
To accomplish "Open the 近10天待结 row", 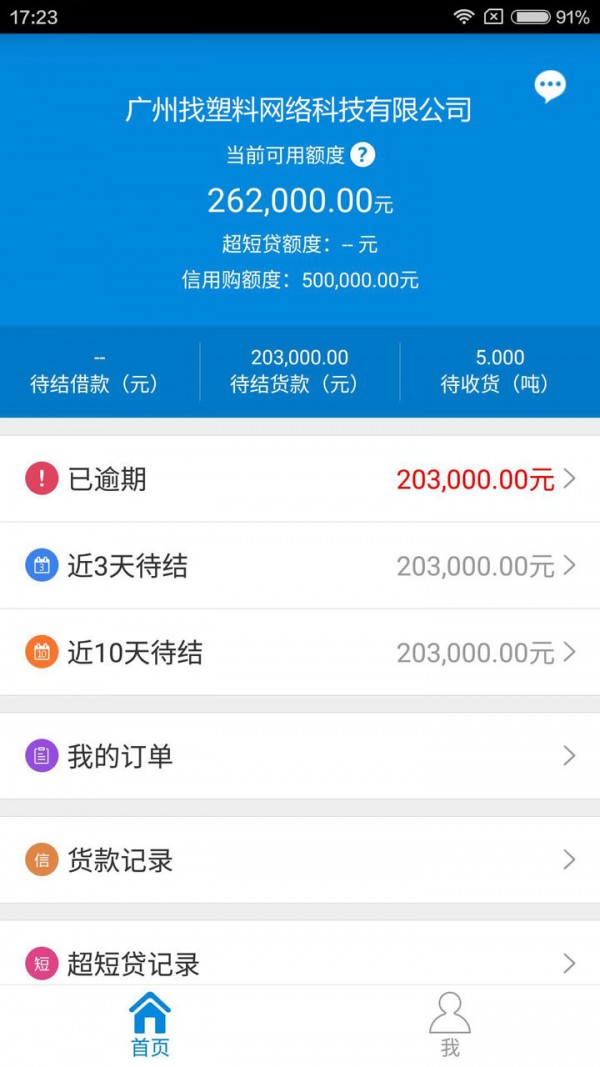I will point(300,652).
